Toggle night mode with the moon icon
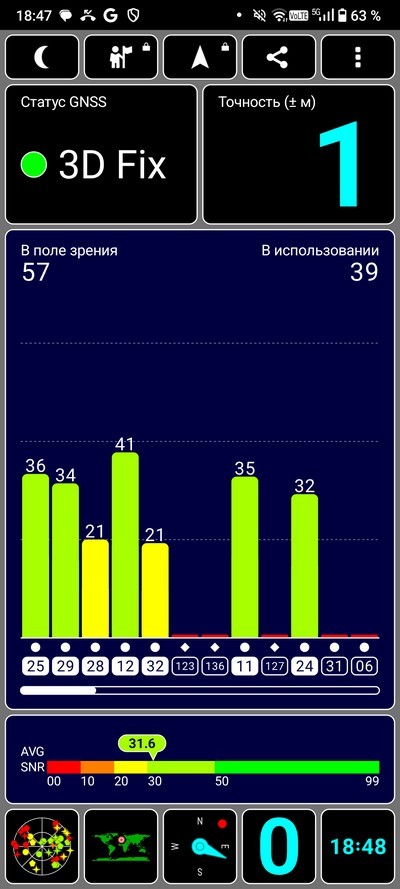This screenshot has height=889, width=400. click(x=42, y=57)
